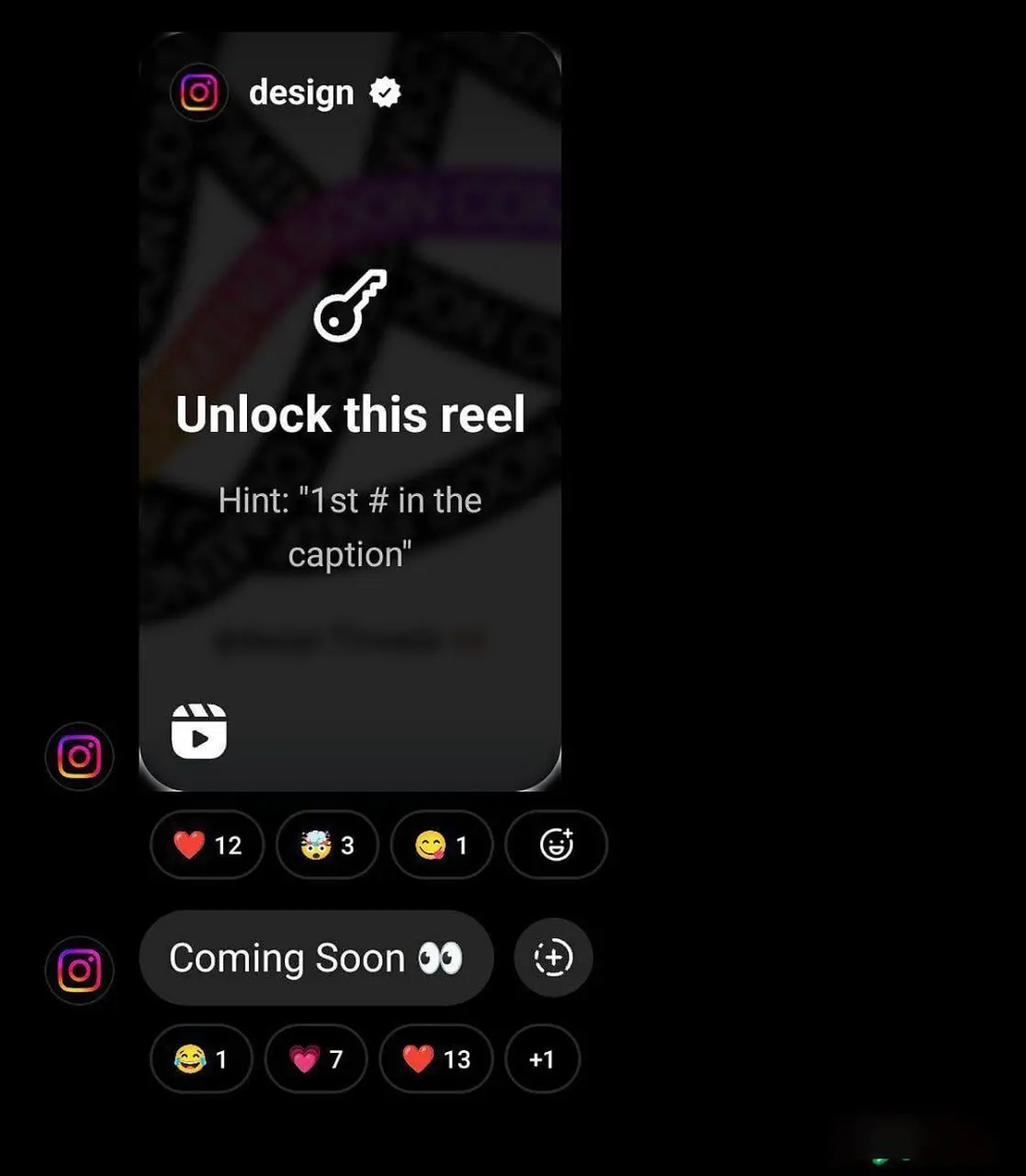Tap the yummy face reaction with 1
Screen dimensions: 1026x1176
pyautogui.click(x=441, y=844)
